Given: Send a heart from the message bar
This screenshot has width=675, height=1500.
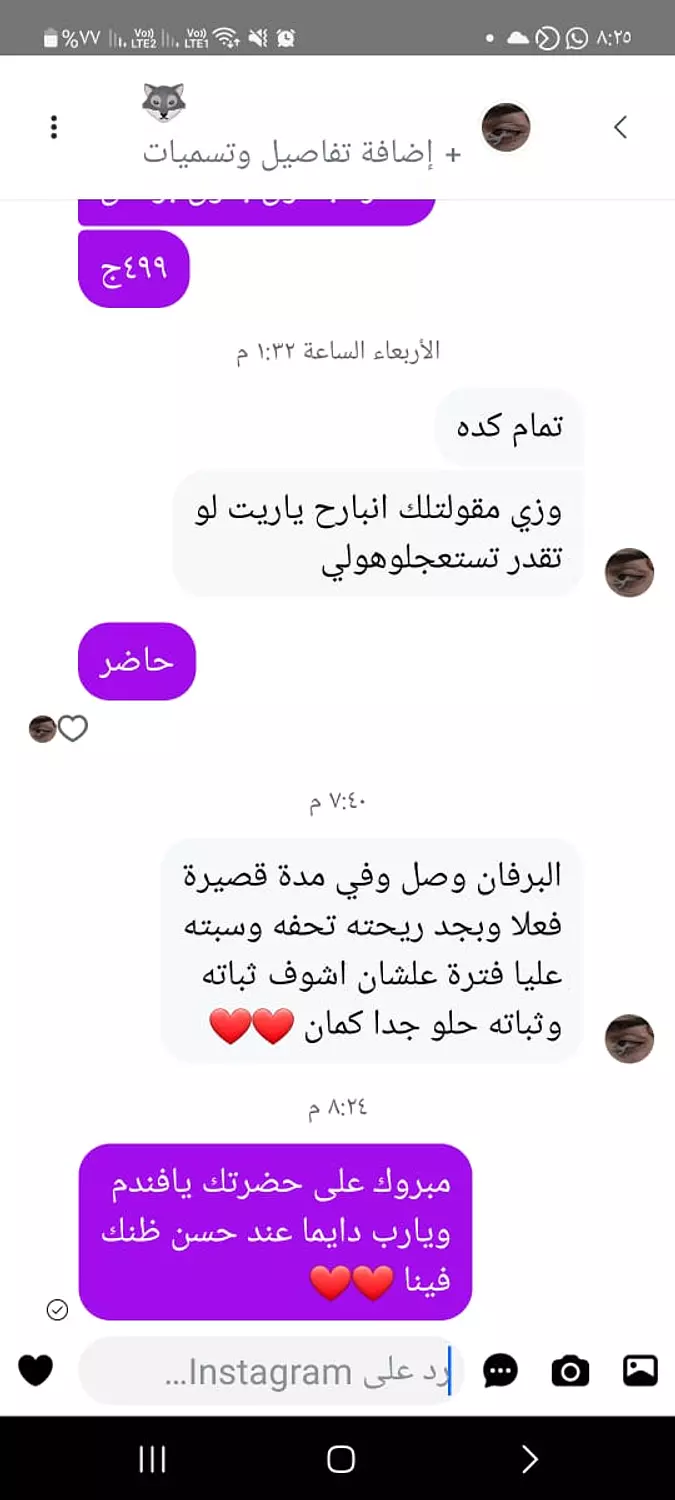Looking at the screenshot, I should click(36, 1370).
